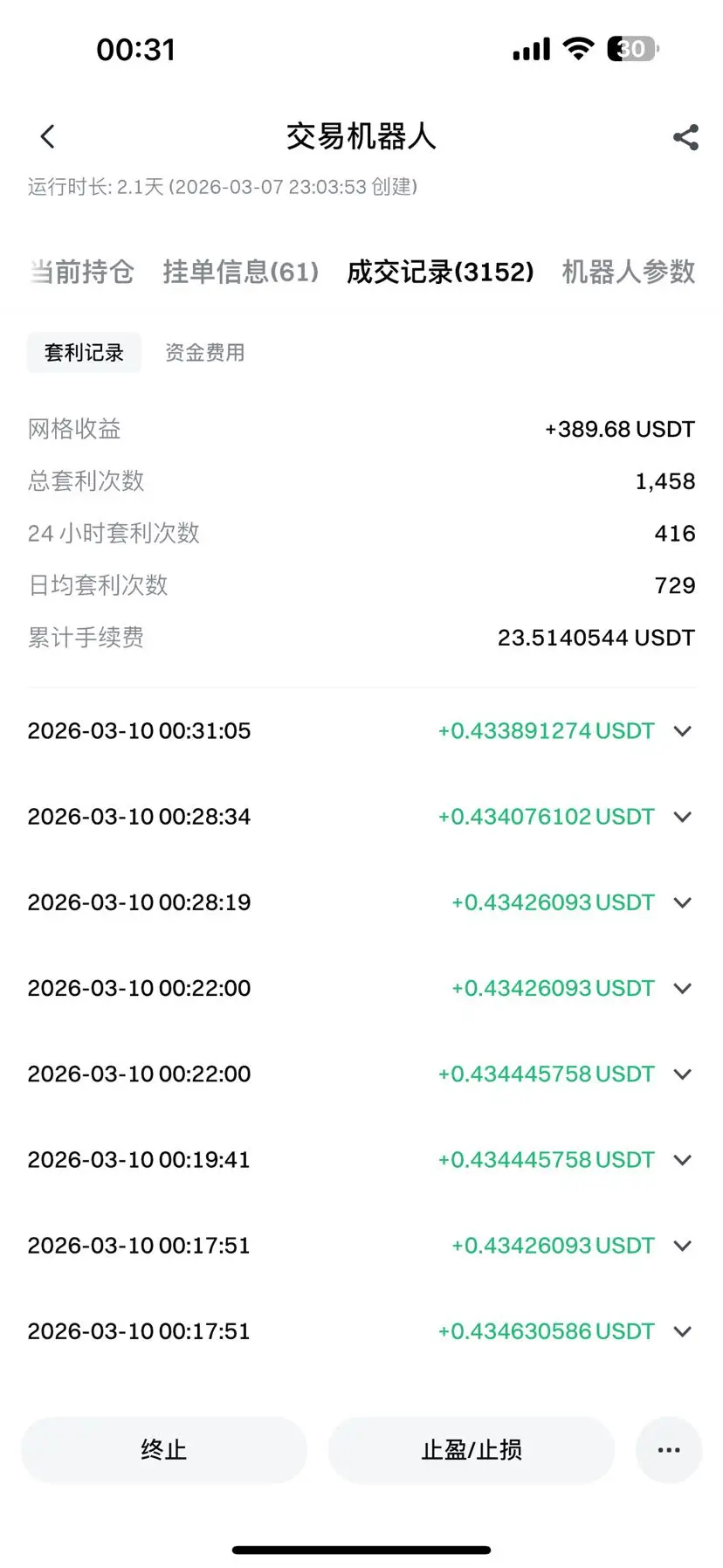723x1568 pixels.
Task: Expand the 00:28:34 arbitrage record
Action: tap(683, 817)
